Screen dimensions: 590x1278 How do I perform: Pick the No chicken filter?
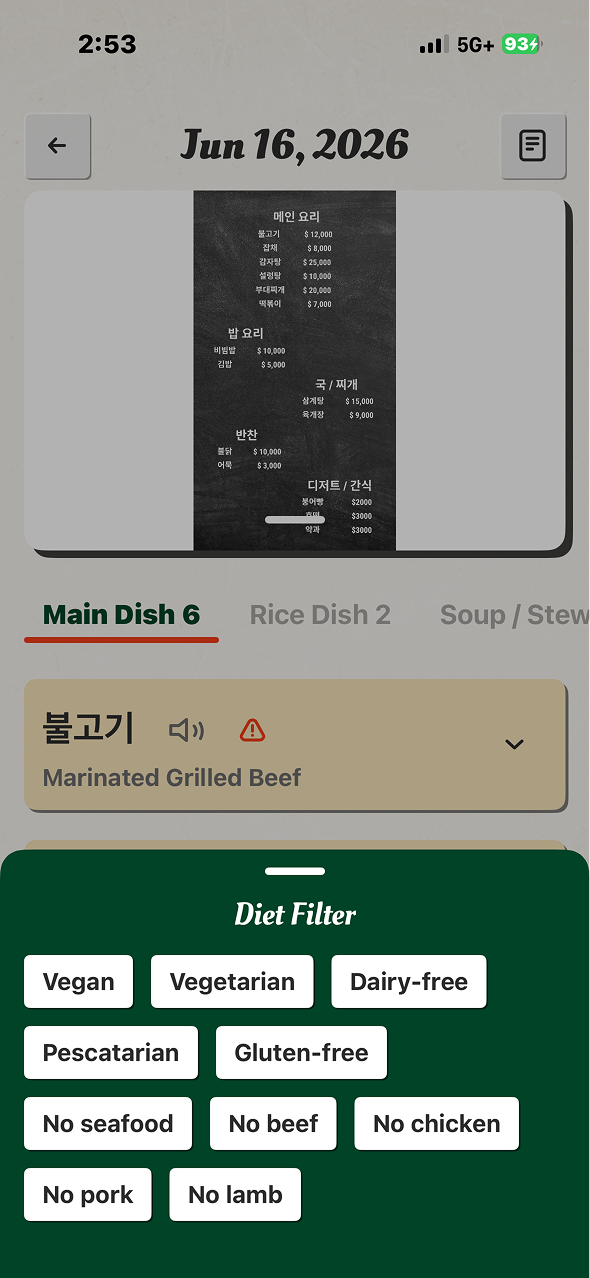click(436, 1124)
